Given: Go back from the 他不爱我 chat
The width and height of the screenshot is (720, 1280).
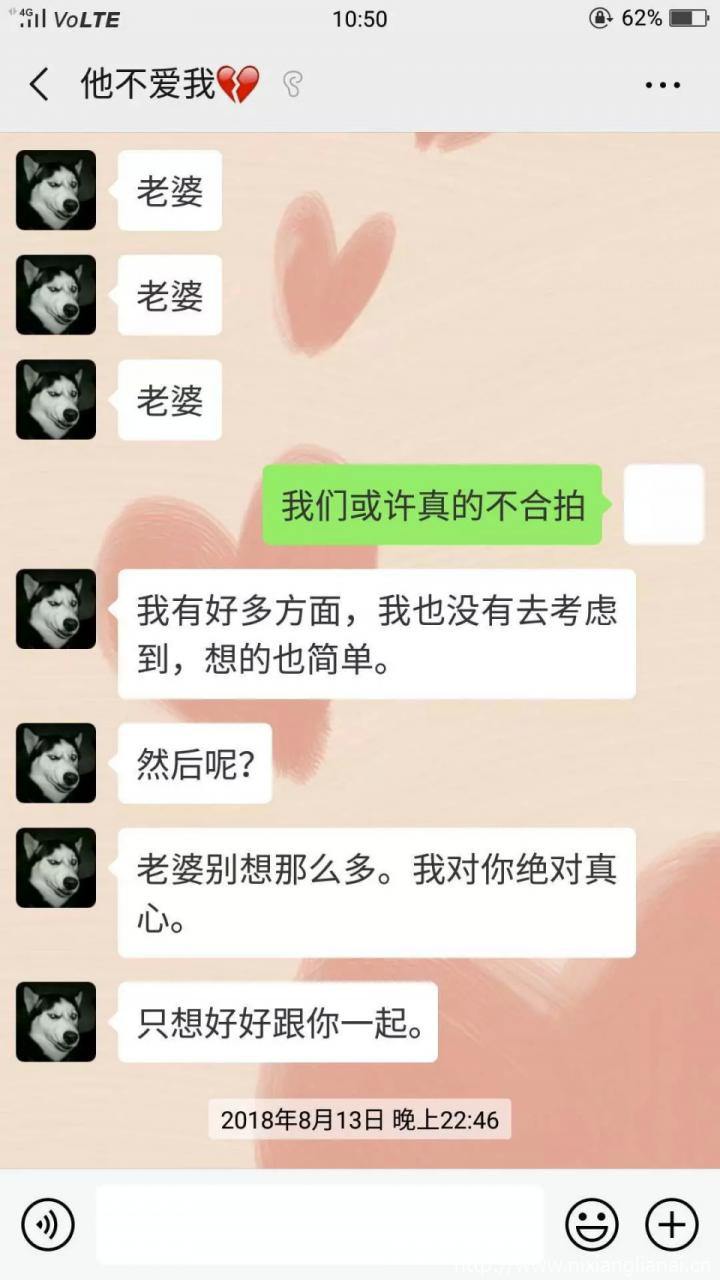Looking at the screenshot, I should tap(38, 85).
